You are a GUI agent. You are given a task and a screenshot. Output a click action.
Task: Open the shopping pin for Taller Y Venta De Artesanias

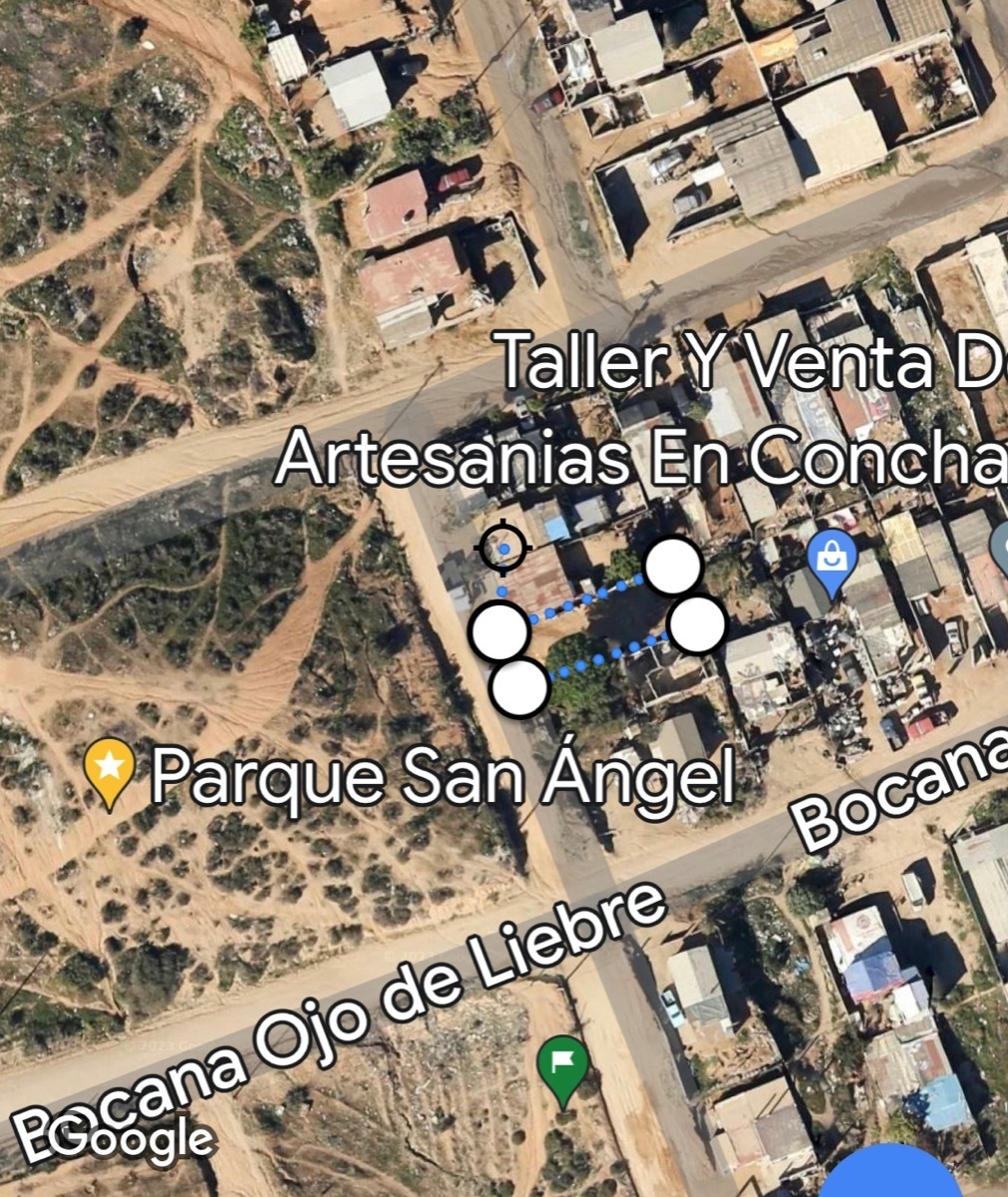click(830, 557)
